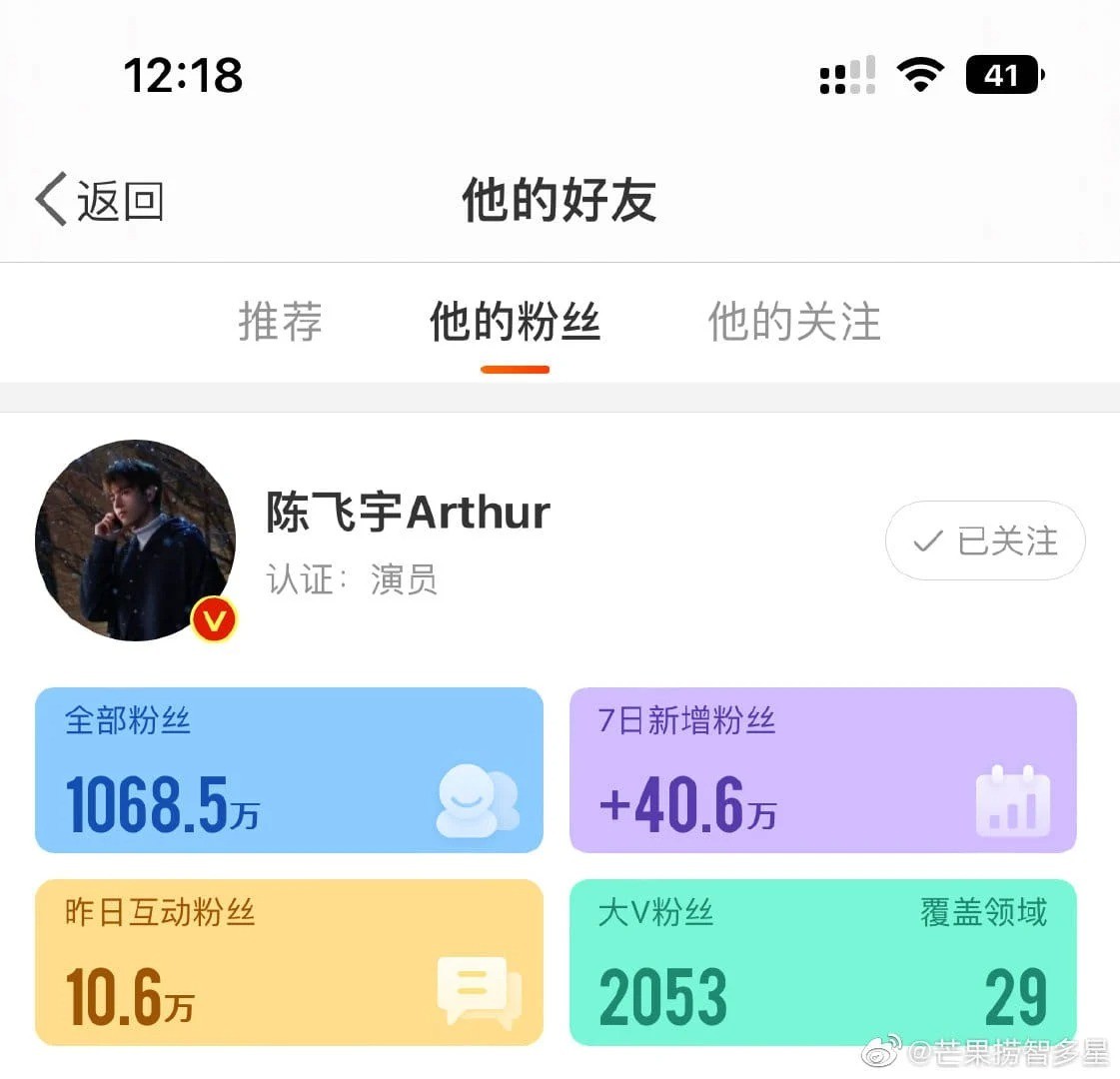Switch to the 推荐 tab

pos(280,322)
